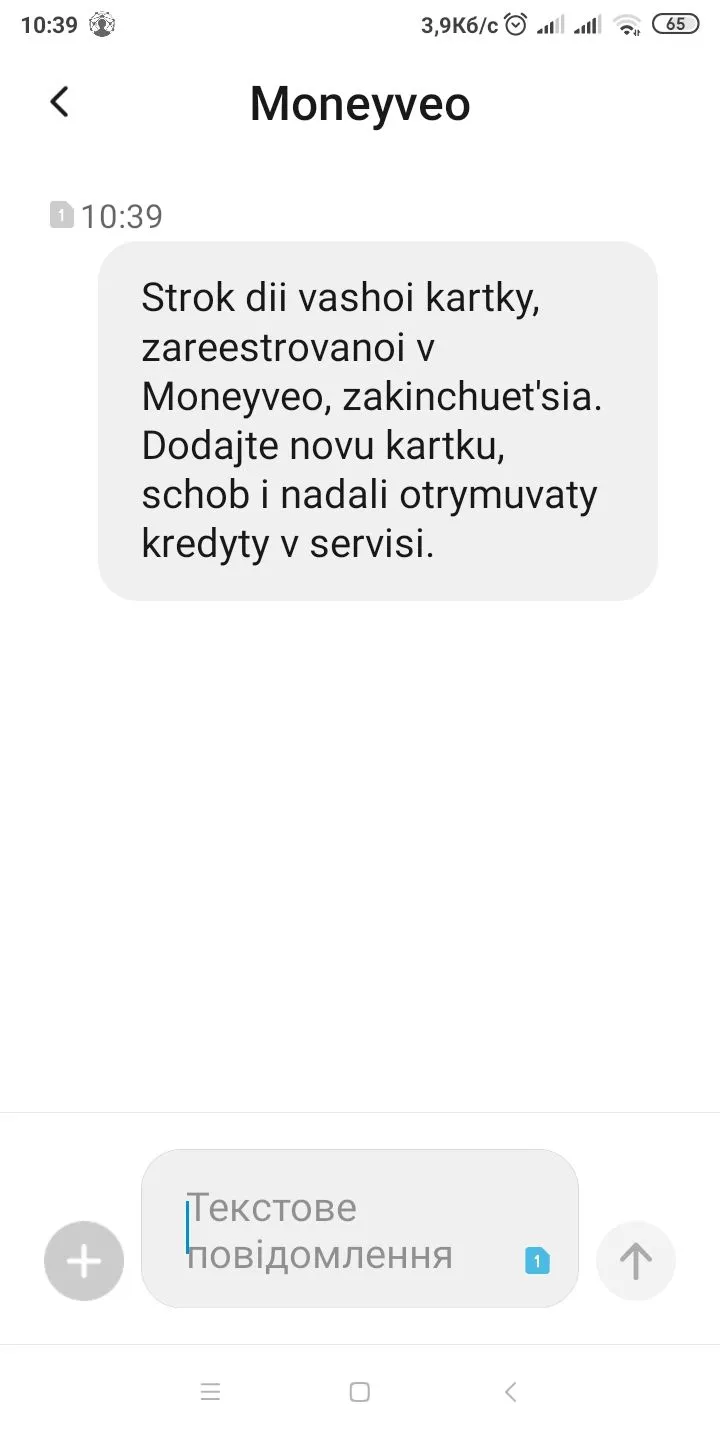Tap the send arrow button
720x1440 pixels.
pos(635,1261)
